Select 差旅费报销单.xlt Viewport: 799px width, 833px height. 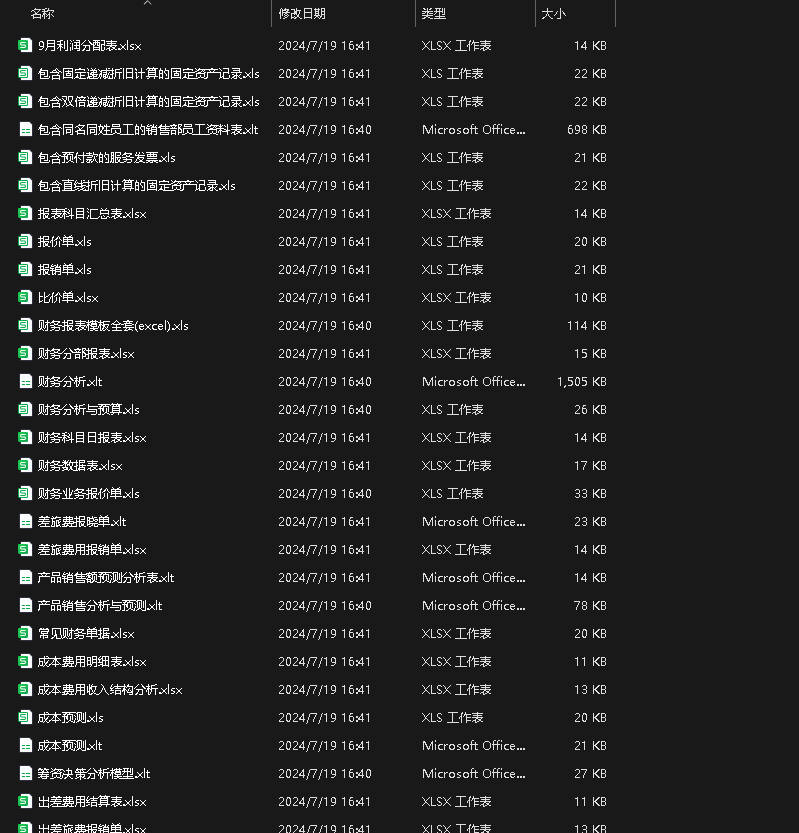[x=81, y=522]
